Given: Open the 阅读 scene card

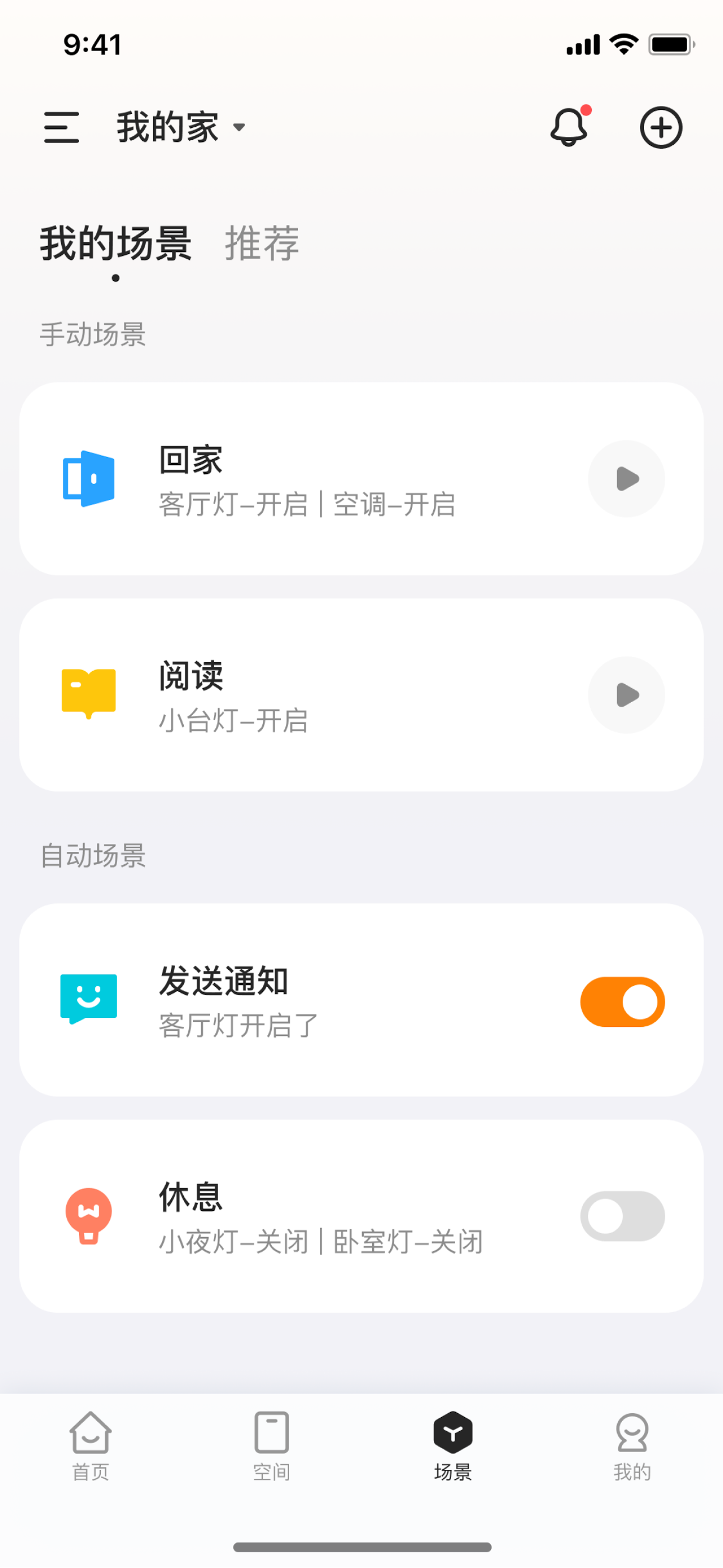Looking at the screenshot, I should (x=361, y=694).
